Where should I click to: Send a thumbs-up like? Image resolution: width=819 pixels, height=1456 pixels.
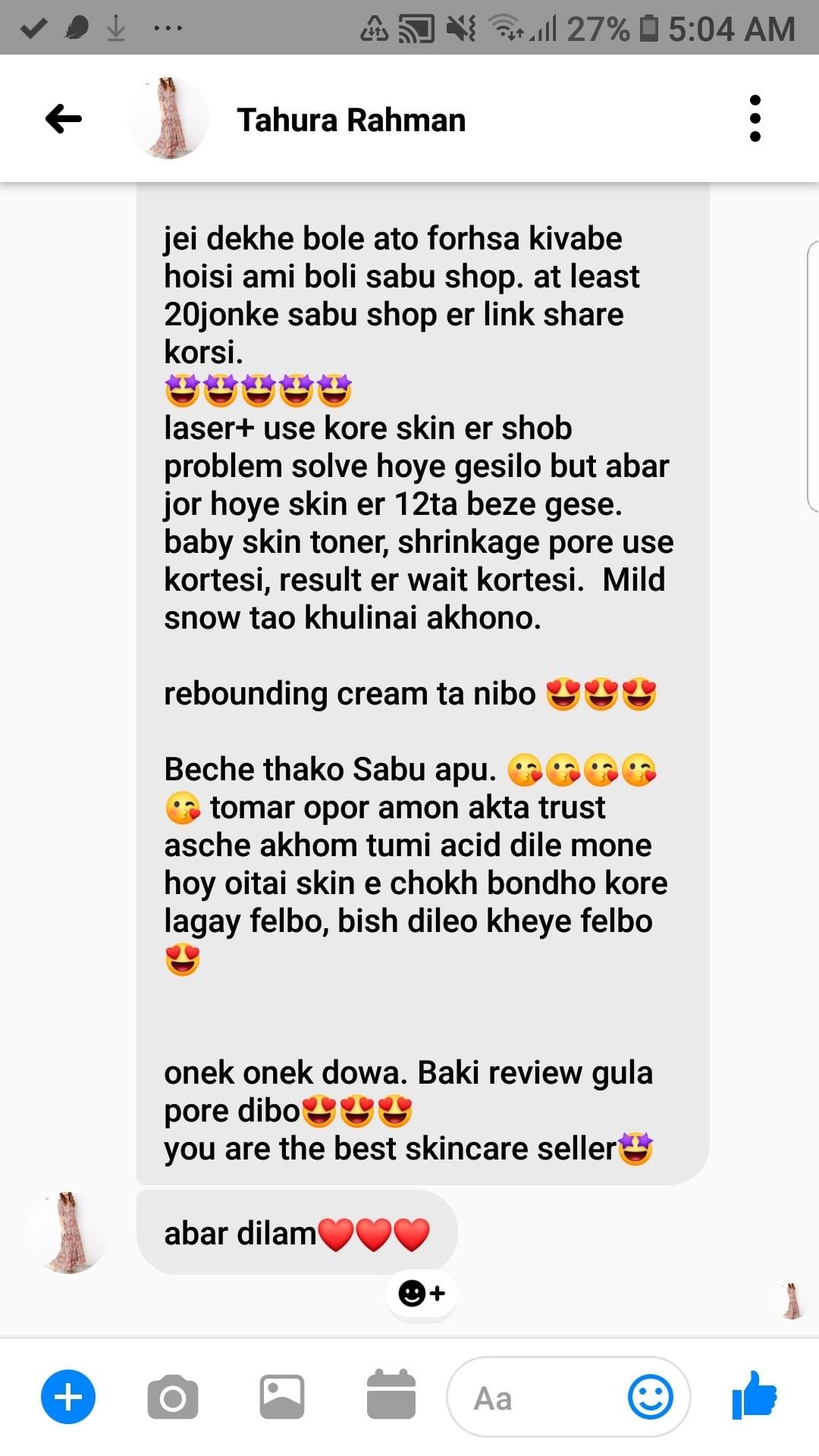(x=755, y=1395)
